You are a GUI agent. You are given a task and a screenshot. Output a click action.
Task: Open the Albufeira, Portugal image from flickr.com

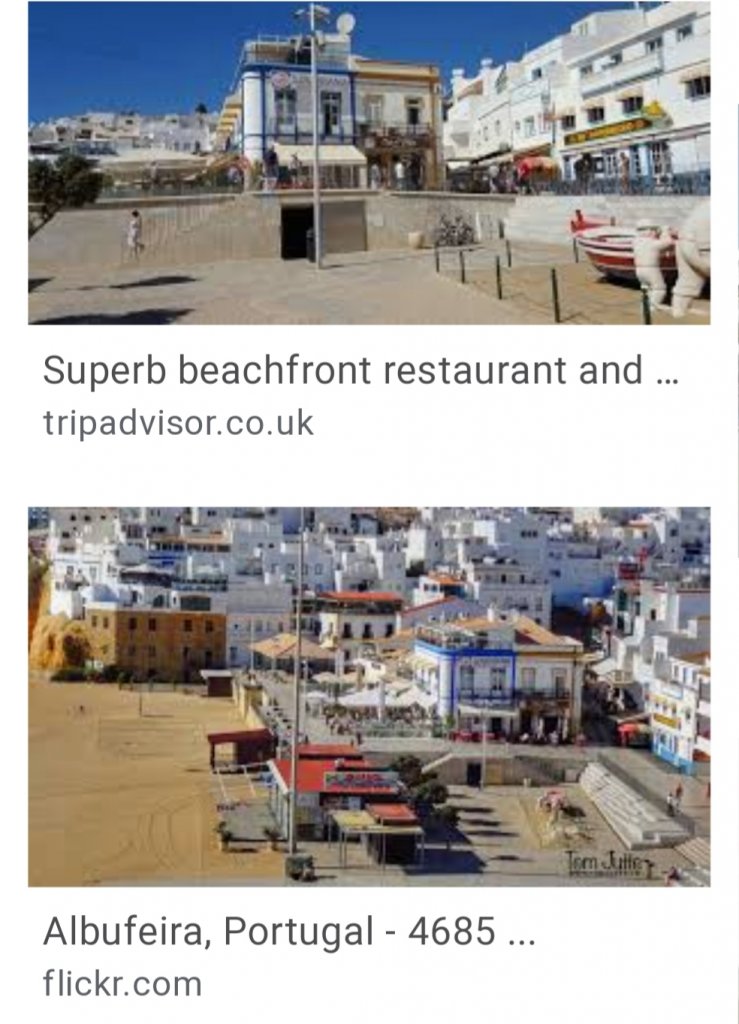click(x=369, y=696)
